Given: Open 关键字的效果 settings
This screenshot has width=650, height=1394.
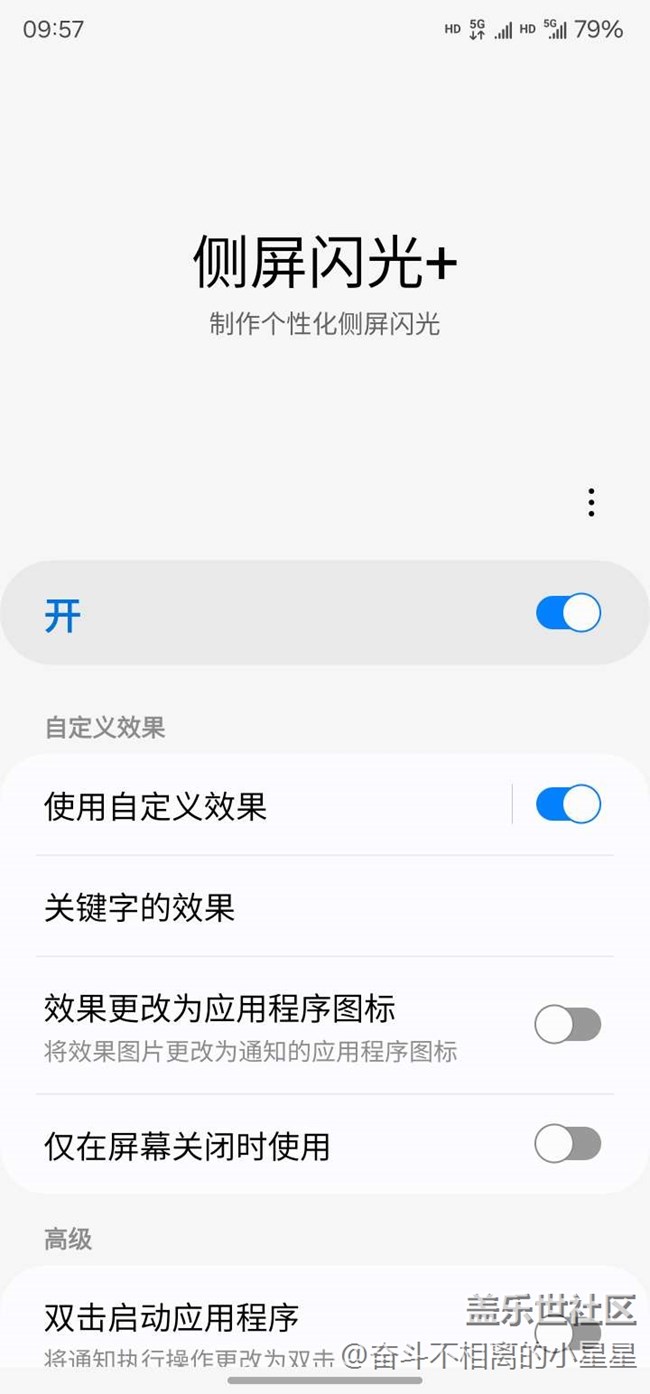Looking at the screenshot, I should [325, 907].
